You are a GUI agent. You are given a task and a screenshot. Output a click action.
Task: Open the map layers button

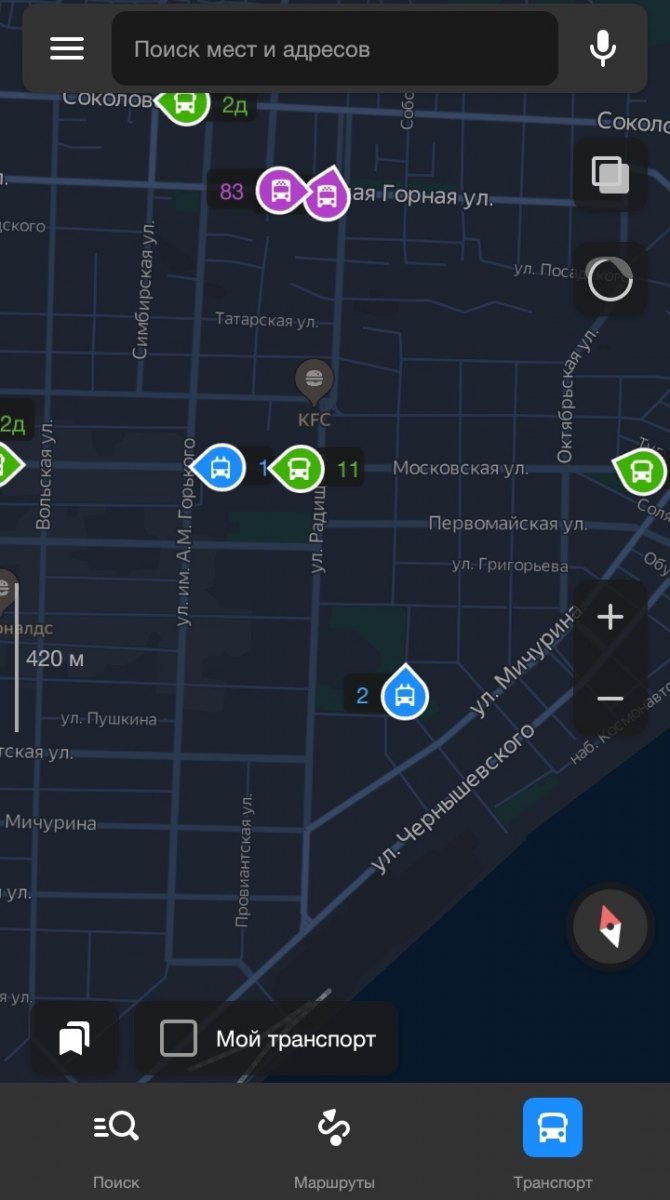(610, 175)
